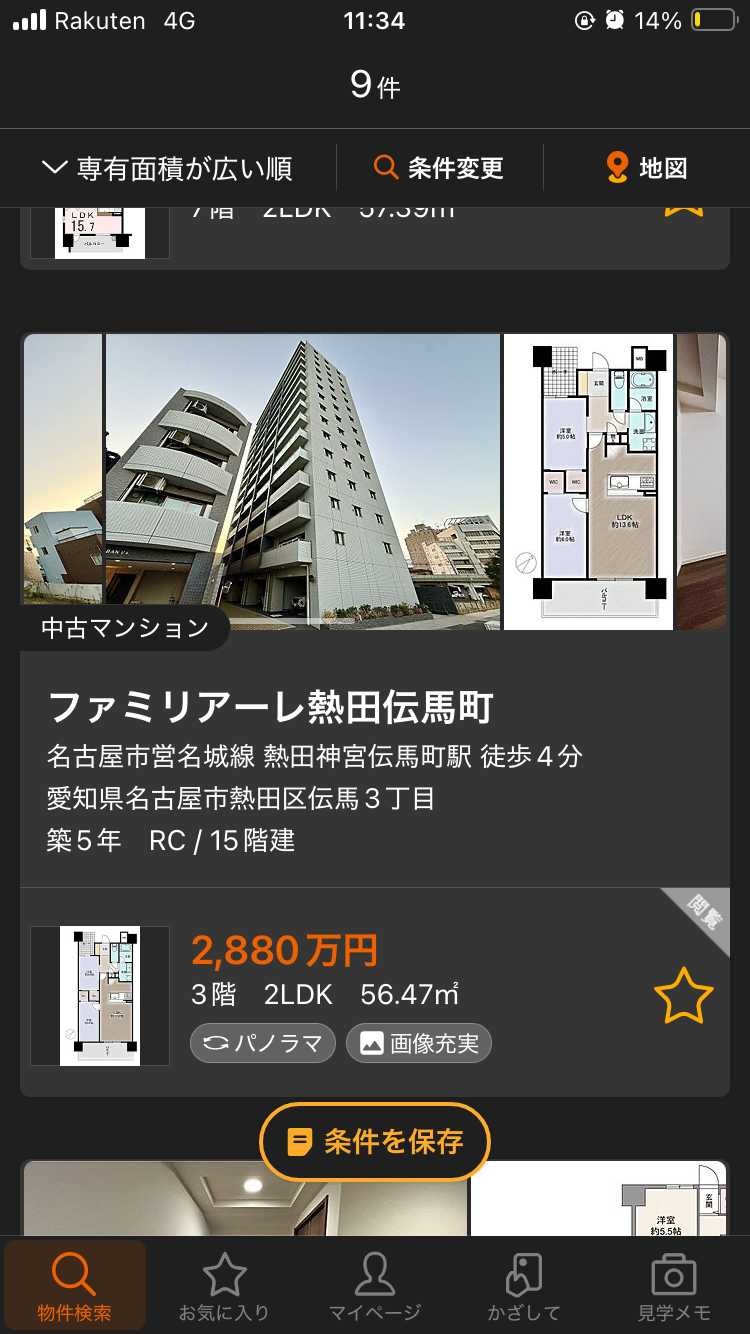Switch to the 物件検索 tab

tap(74, 1287)
